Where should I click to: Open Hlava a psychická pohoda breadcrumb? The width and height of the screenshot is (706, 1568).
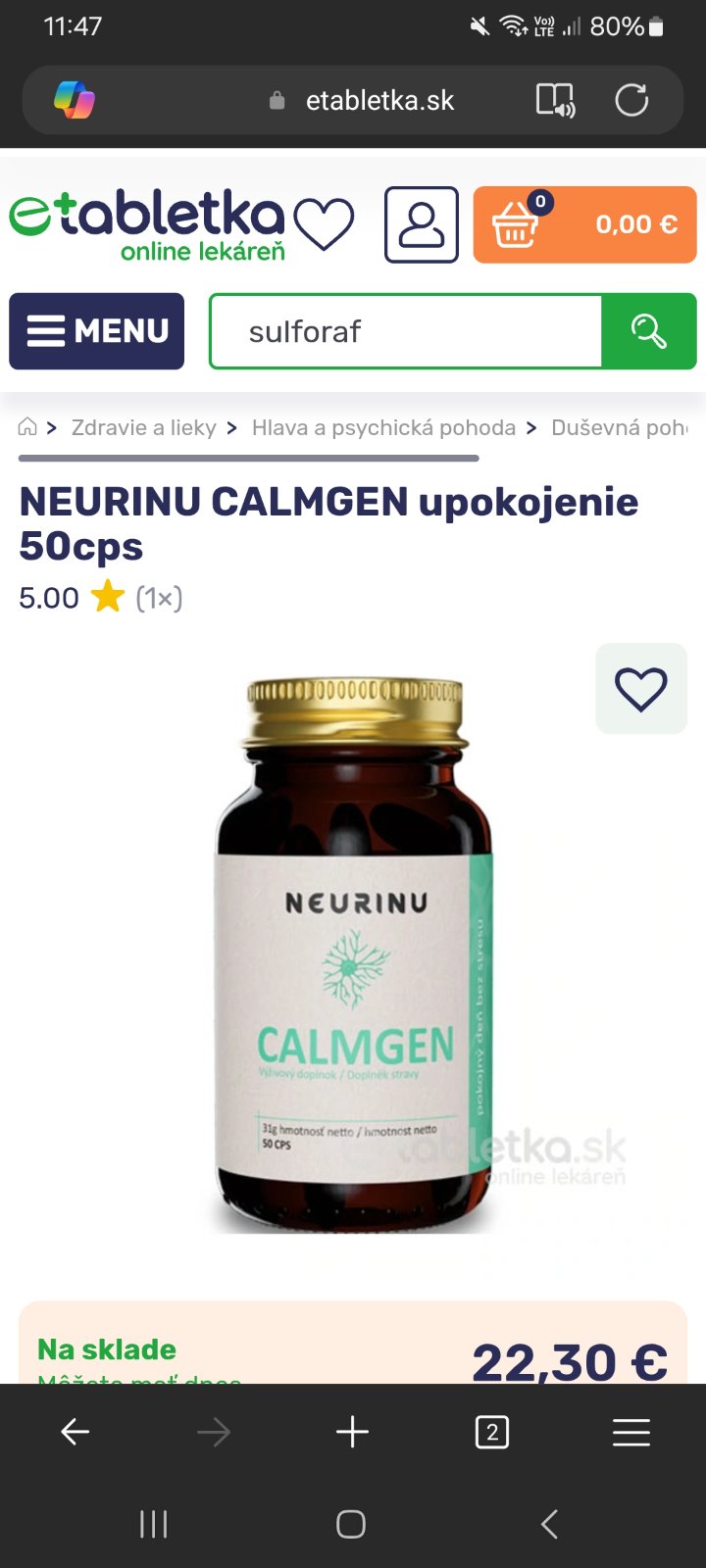click(x=383, y=427)
